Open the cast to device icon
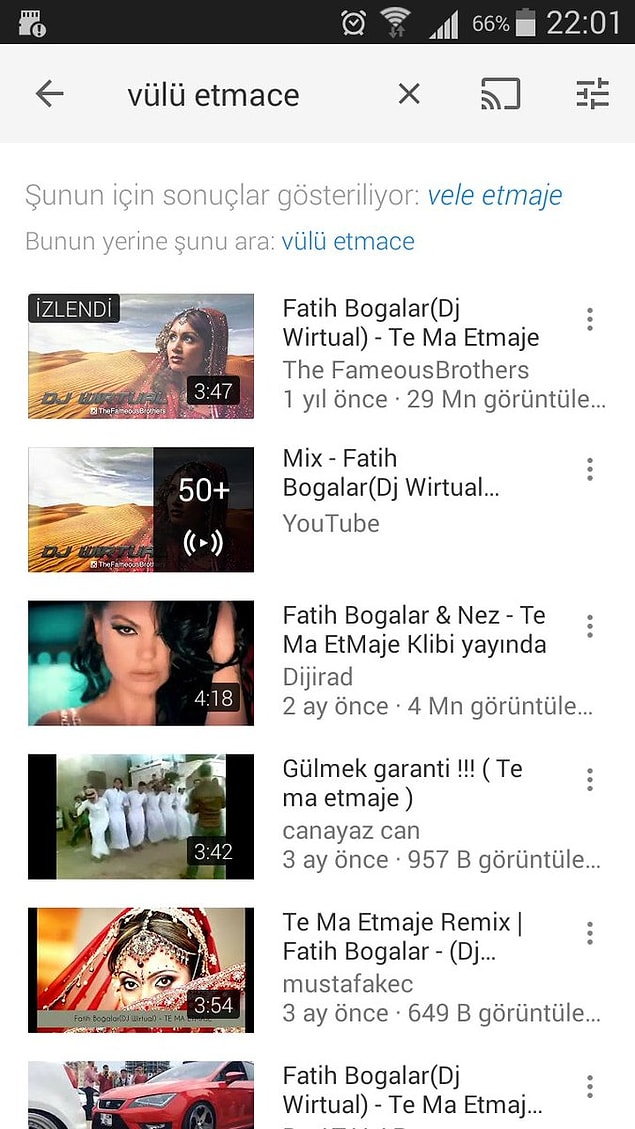This screenshot has height=1129, width=635. pyautogui.click(x=500, y=94)
